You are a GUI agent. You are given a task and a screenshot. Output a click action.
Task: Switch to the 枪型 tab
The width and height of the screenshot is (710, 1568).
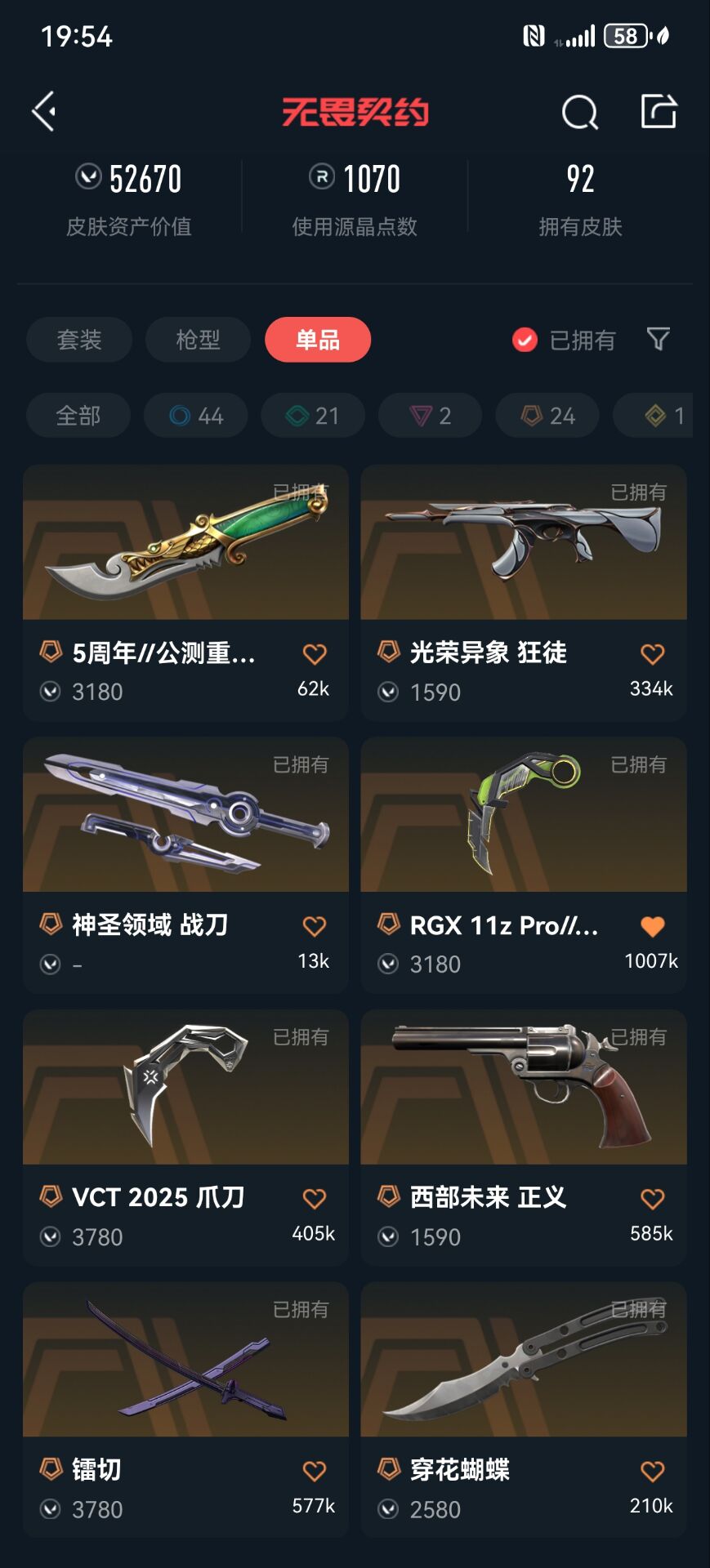198,340
